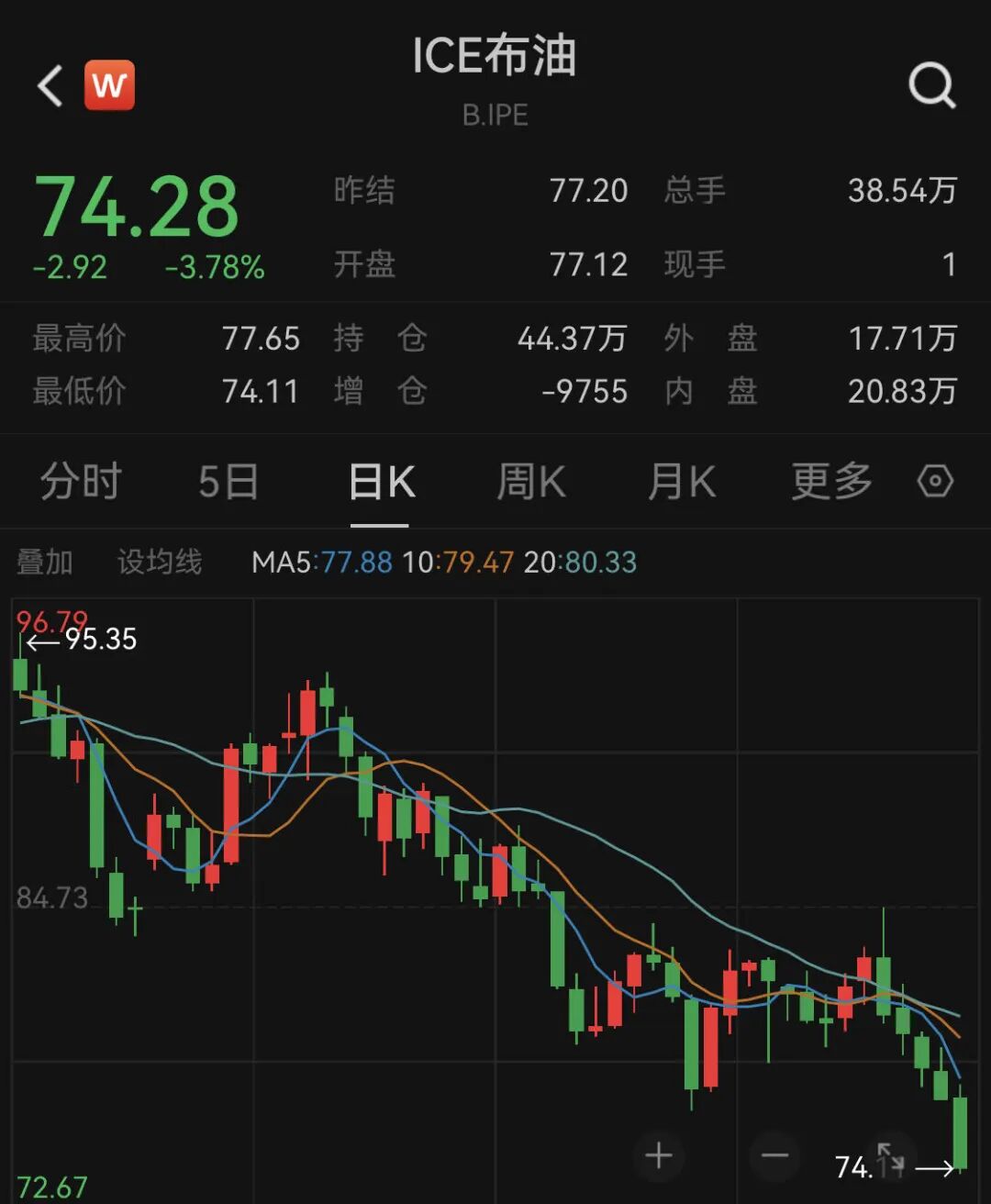This screenshot has height=1204, width=991.
Task: Tap the orange W app icon
Action: click(x=110, y=85)
